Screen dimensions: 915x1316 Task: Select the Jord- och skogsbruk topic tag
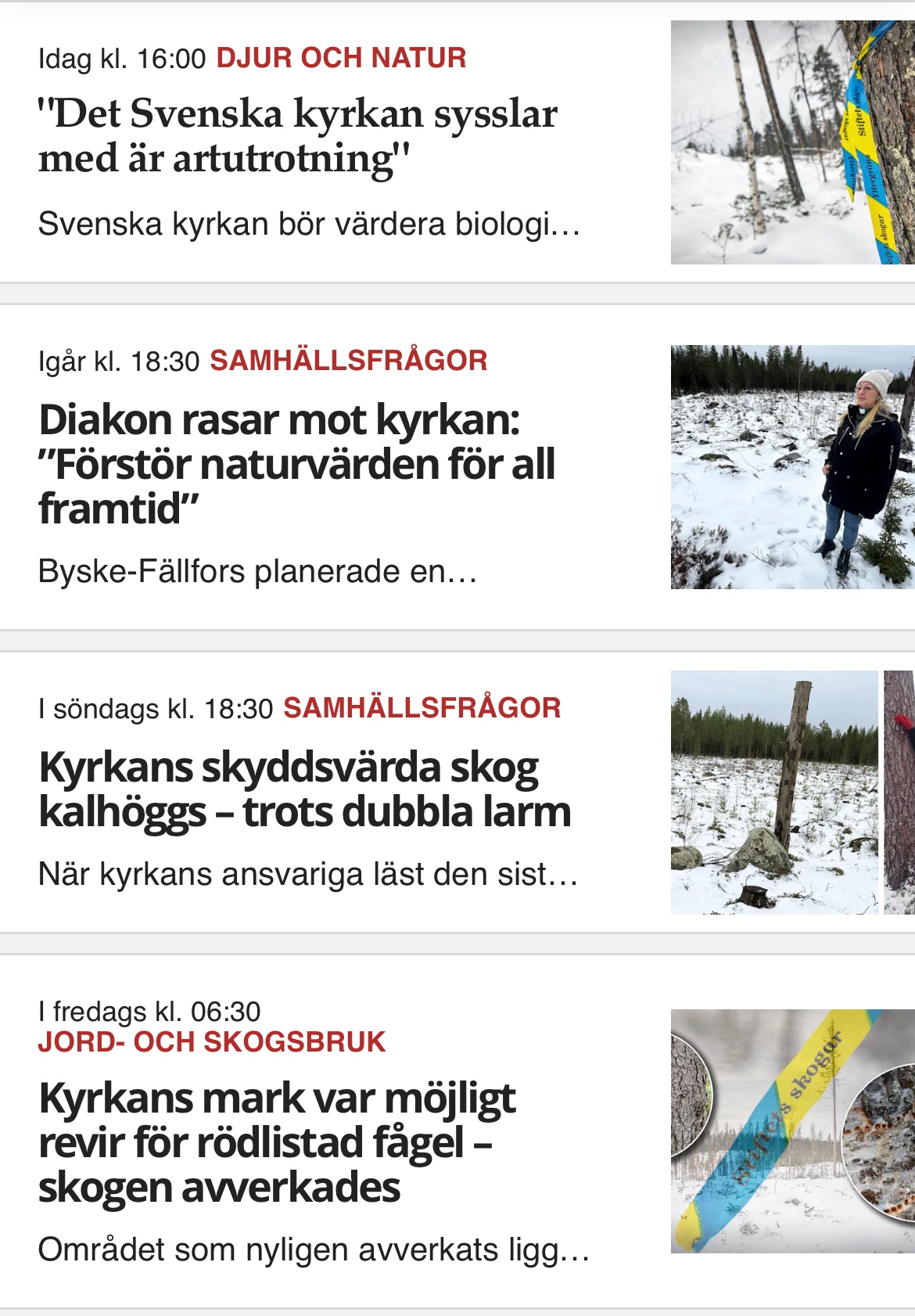(x=212, y=1042)
